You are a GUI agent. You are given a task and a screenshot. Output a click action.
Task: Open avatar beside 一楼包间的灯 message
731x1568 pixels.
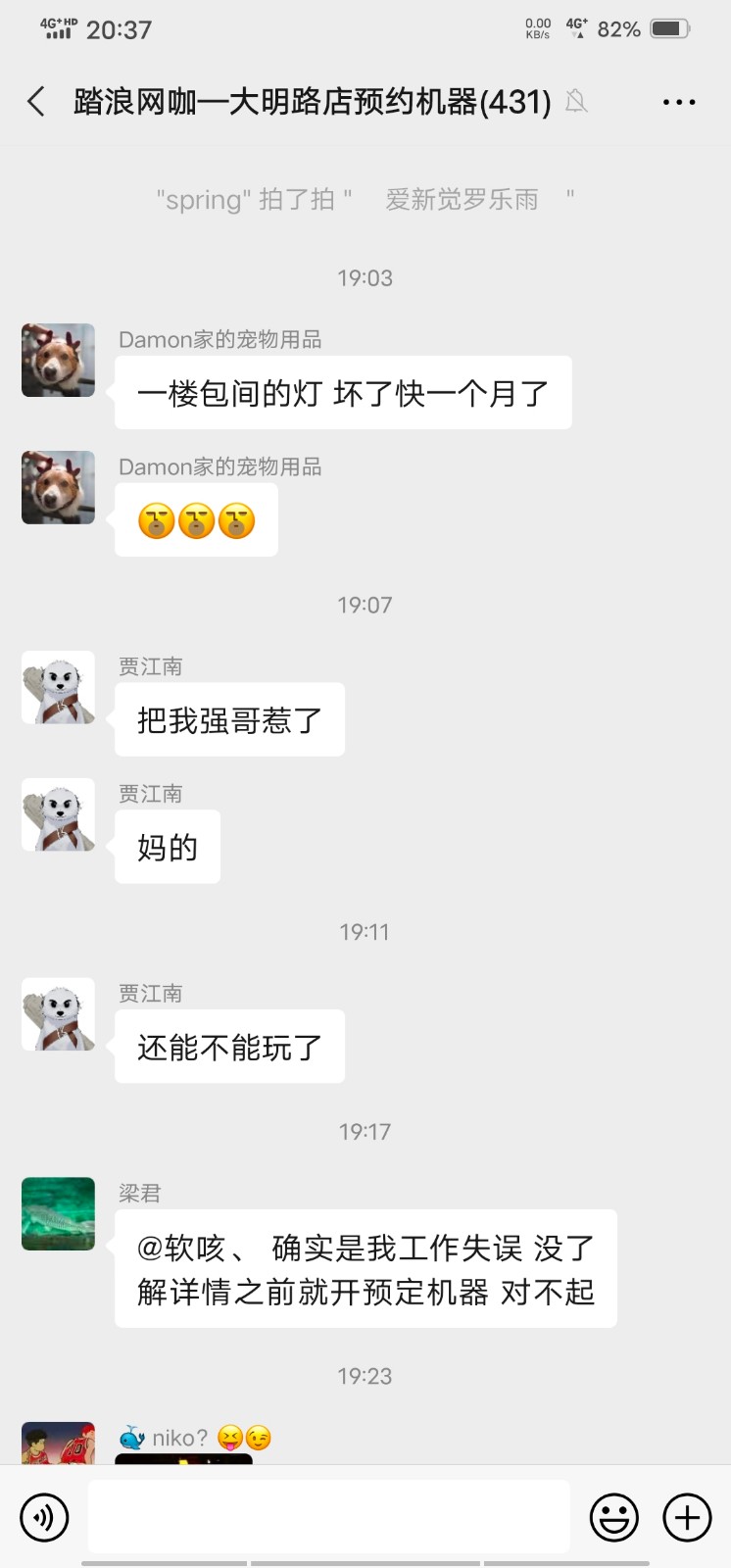[x=59, y=360]
